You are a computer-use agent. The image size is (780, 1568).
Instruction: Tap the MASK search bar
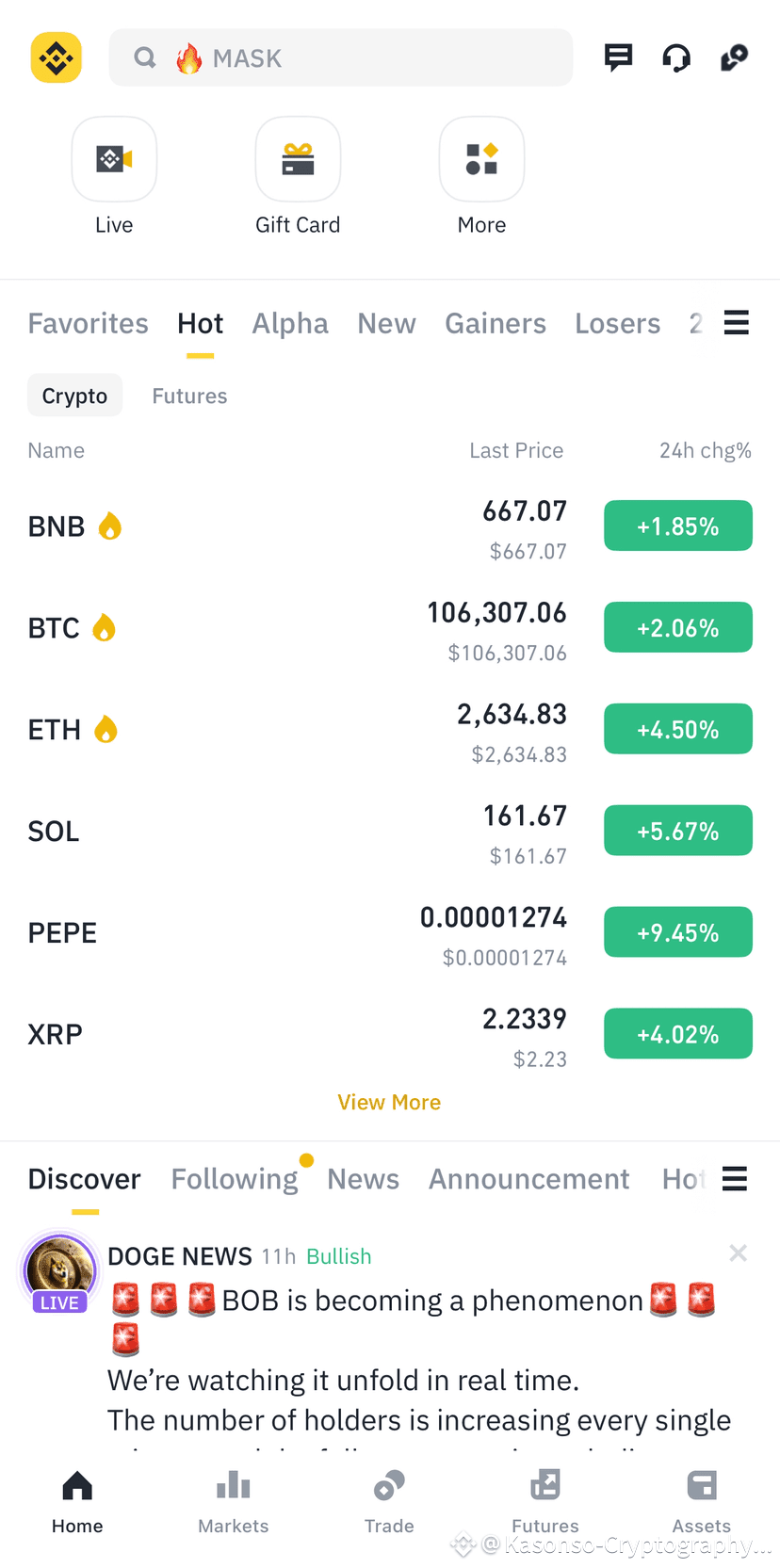(341, 57)
